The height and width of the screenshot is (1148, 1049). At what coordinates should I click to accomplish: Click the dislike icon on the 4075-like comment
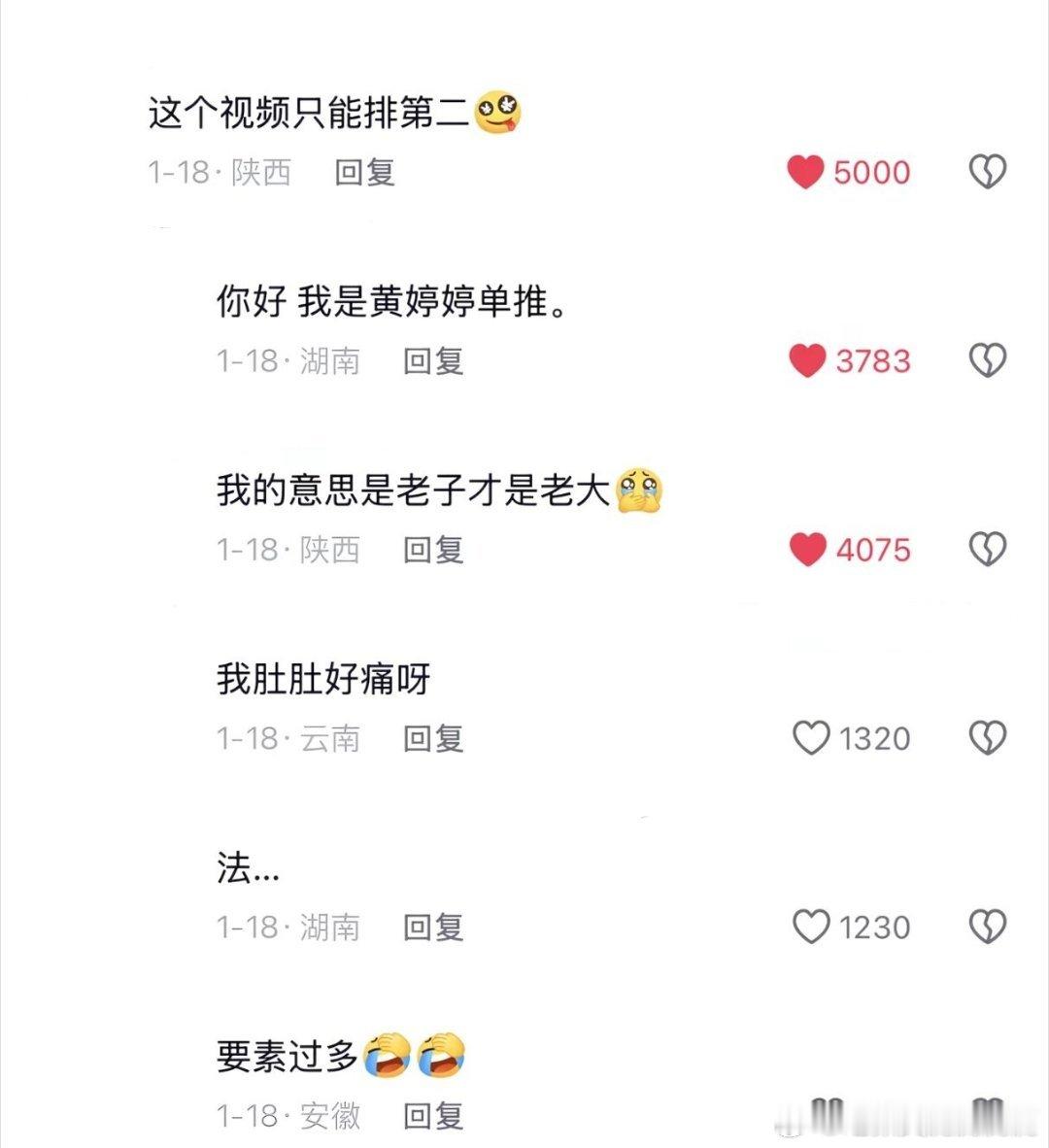point(987,551)
